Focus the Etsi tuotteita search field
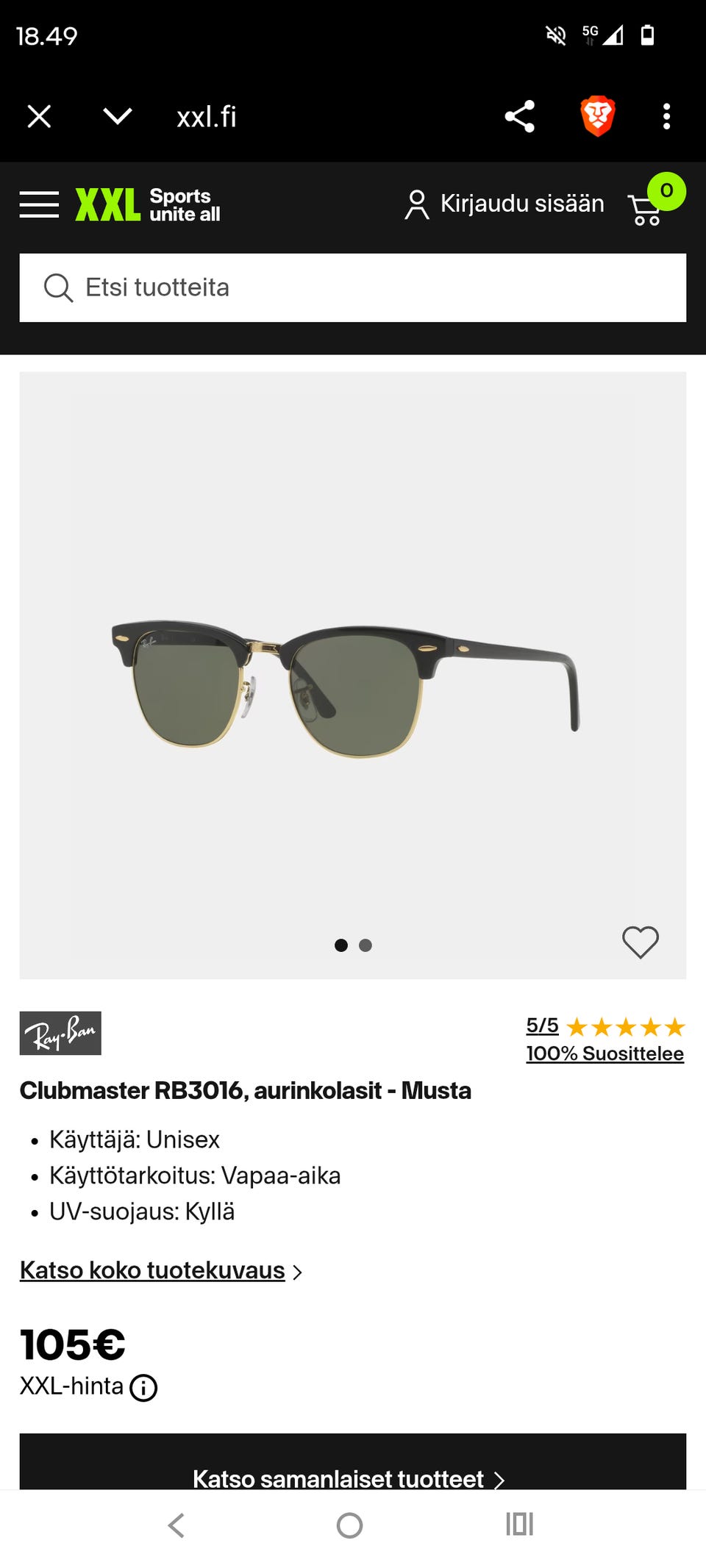This screenshot has width=706, height=1568. click(x=353, y=287)
